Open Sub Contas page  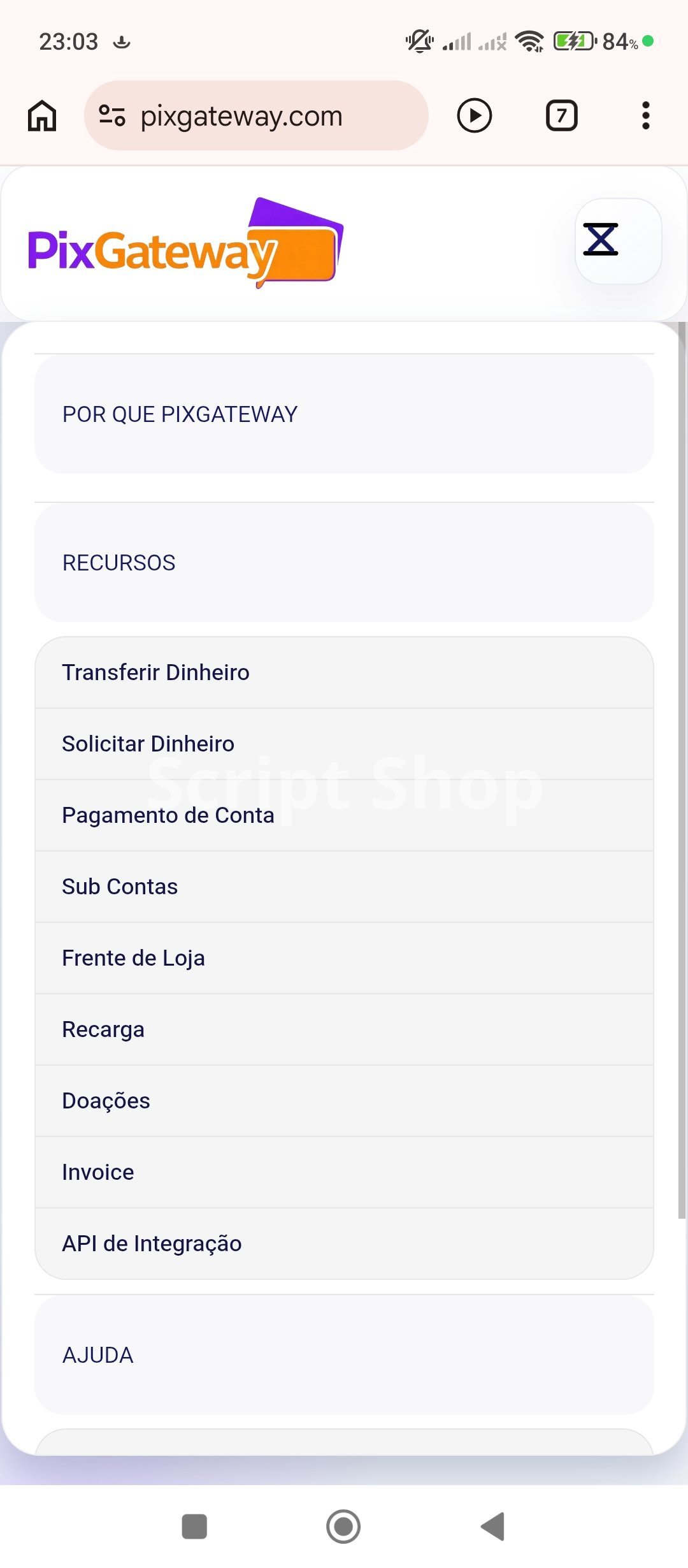(x=120, y=887)
